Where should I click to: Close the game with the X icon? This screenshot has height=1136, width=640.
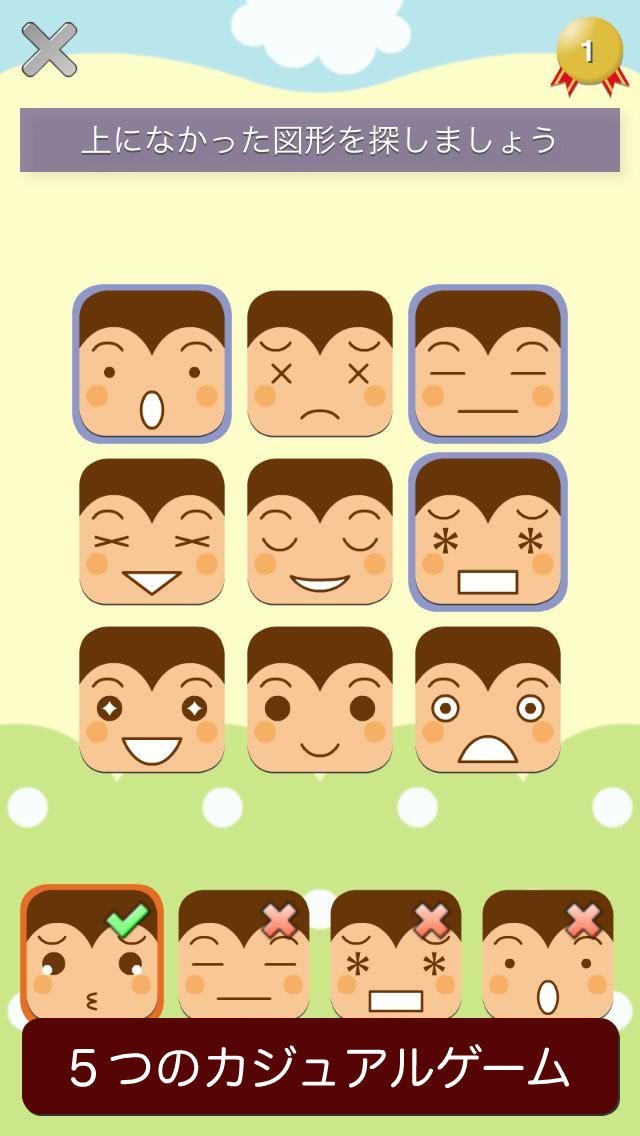coord(49,50)
